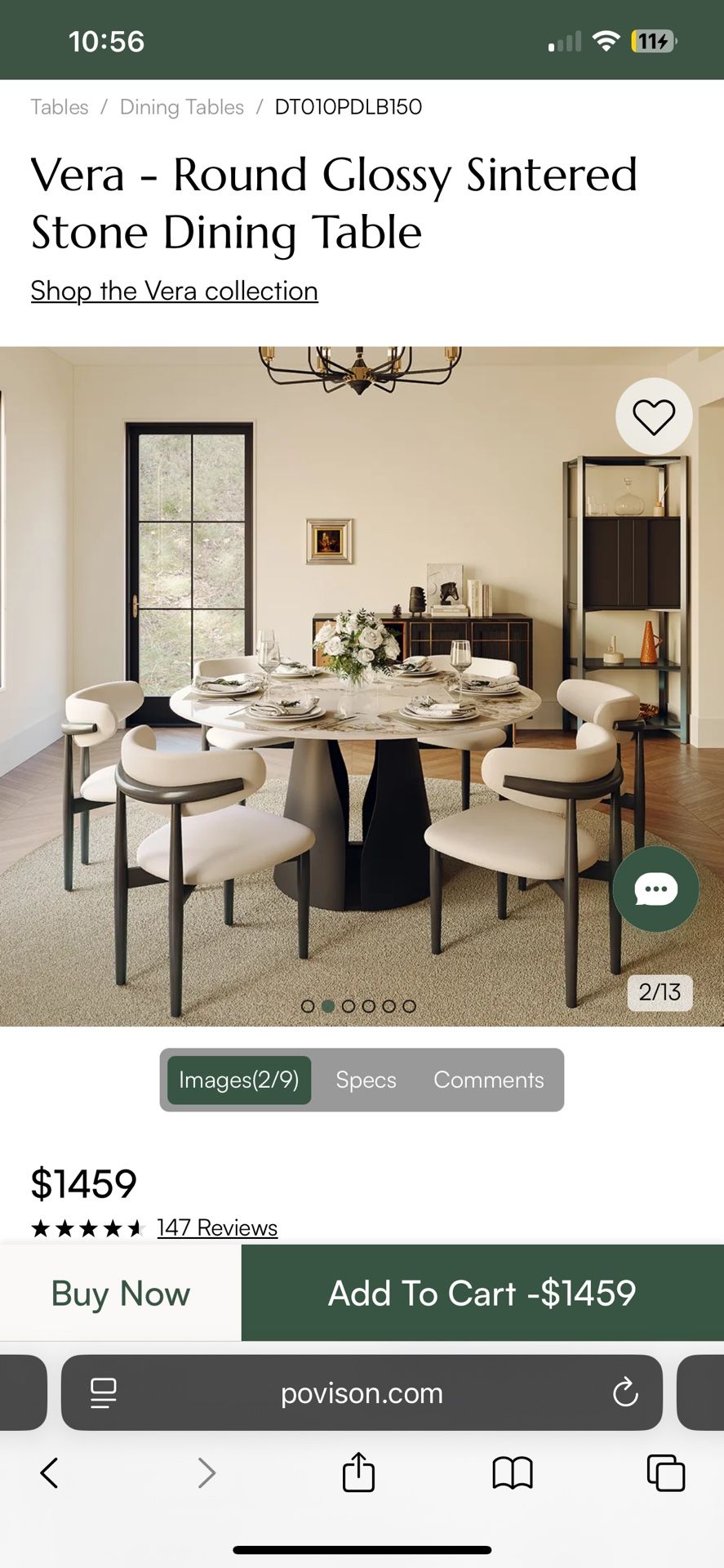The height and width of the screenshot is (1568, 724).
Task: Select the last carousel indicator dot
Action: 409,1006
